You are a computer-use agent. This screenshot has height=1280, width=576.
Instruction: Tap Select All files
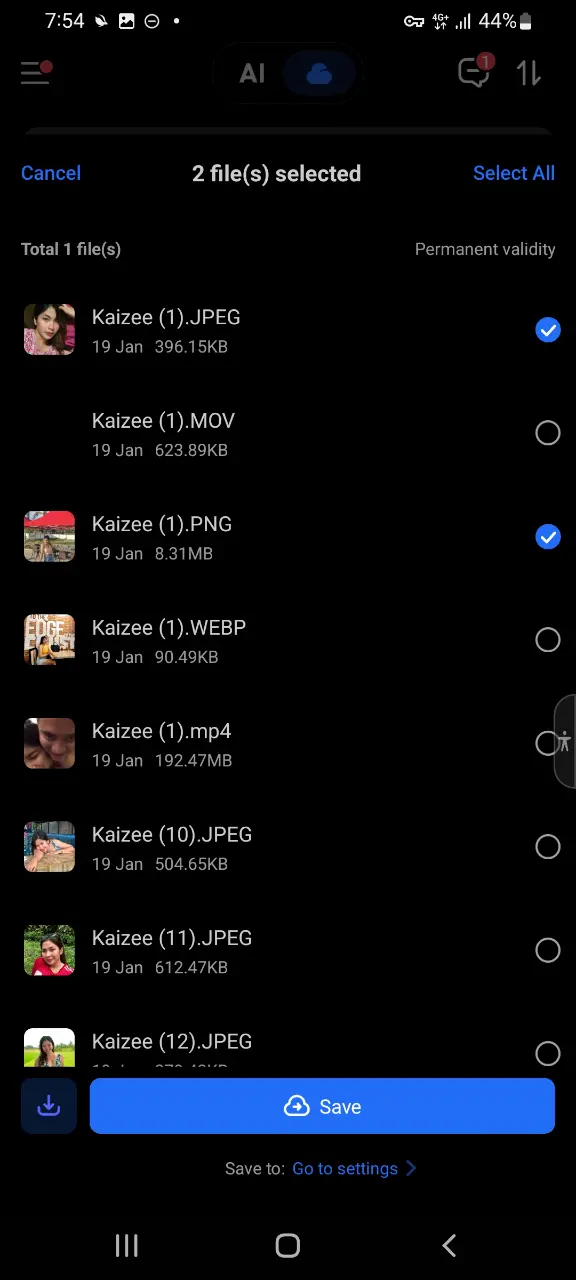[x=514, y=173]
